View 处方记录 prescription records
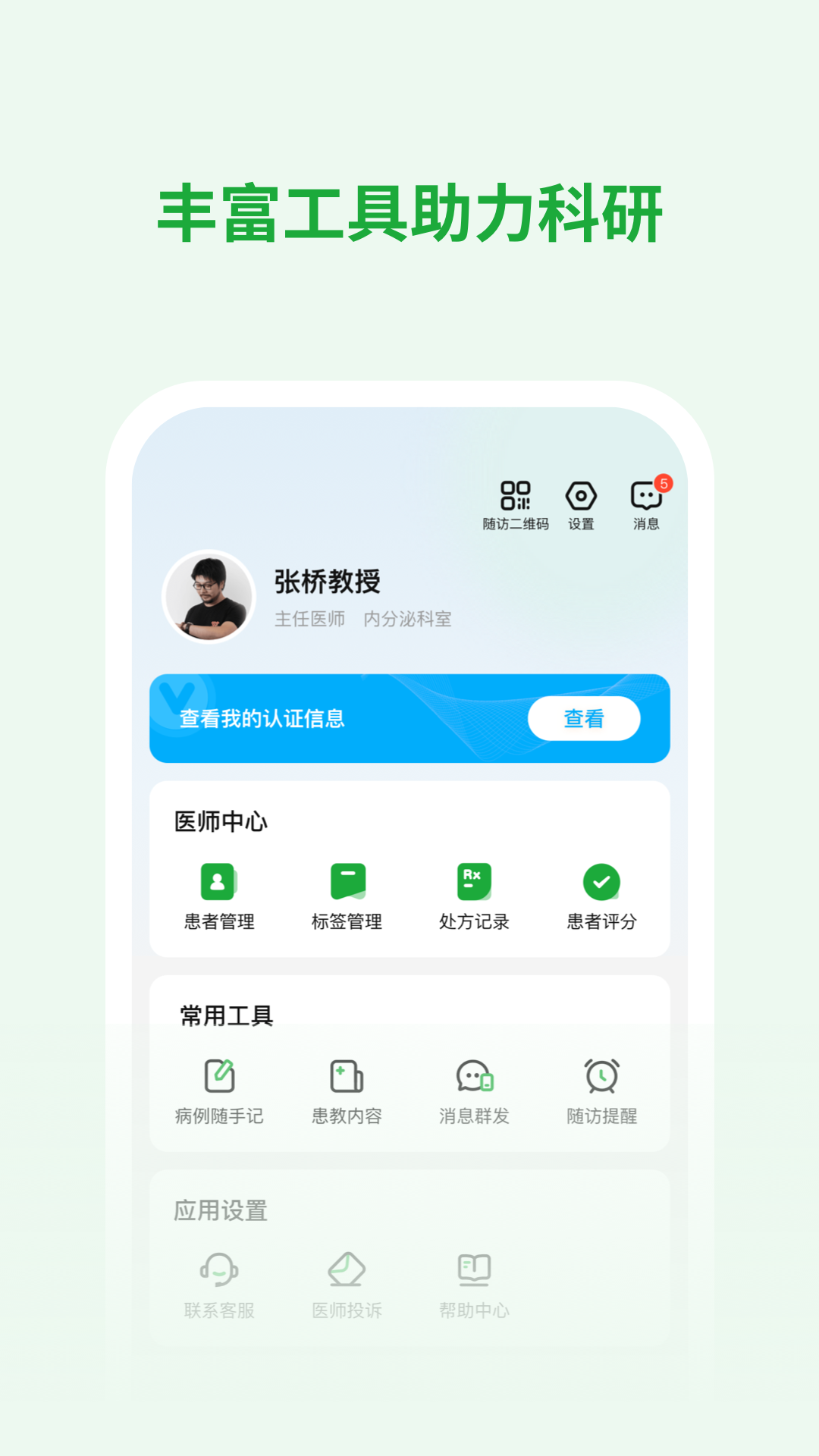819x1456 pixels. (x=475, y=896)
